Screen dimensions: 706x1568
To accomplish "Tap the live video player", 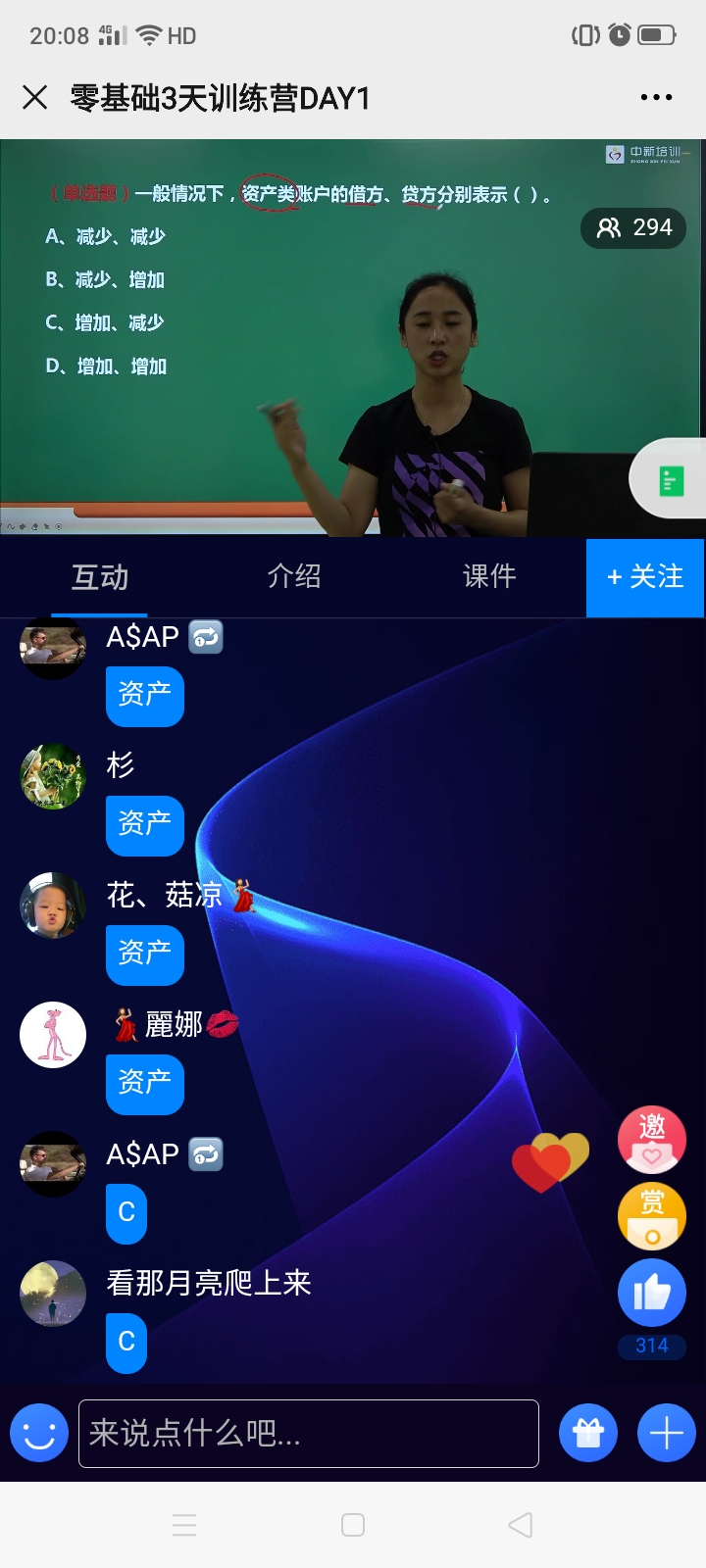I will (x=294, y=392).
